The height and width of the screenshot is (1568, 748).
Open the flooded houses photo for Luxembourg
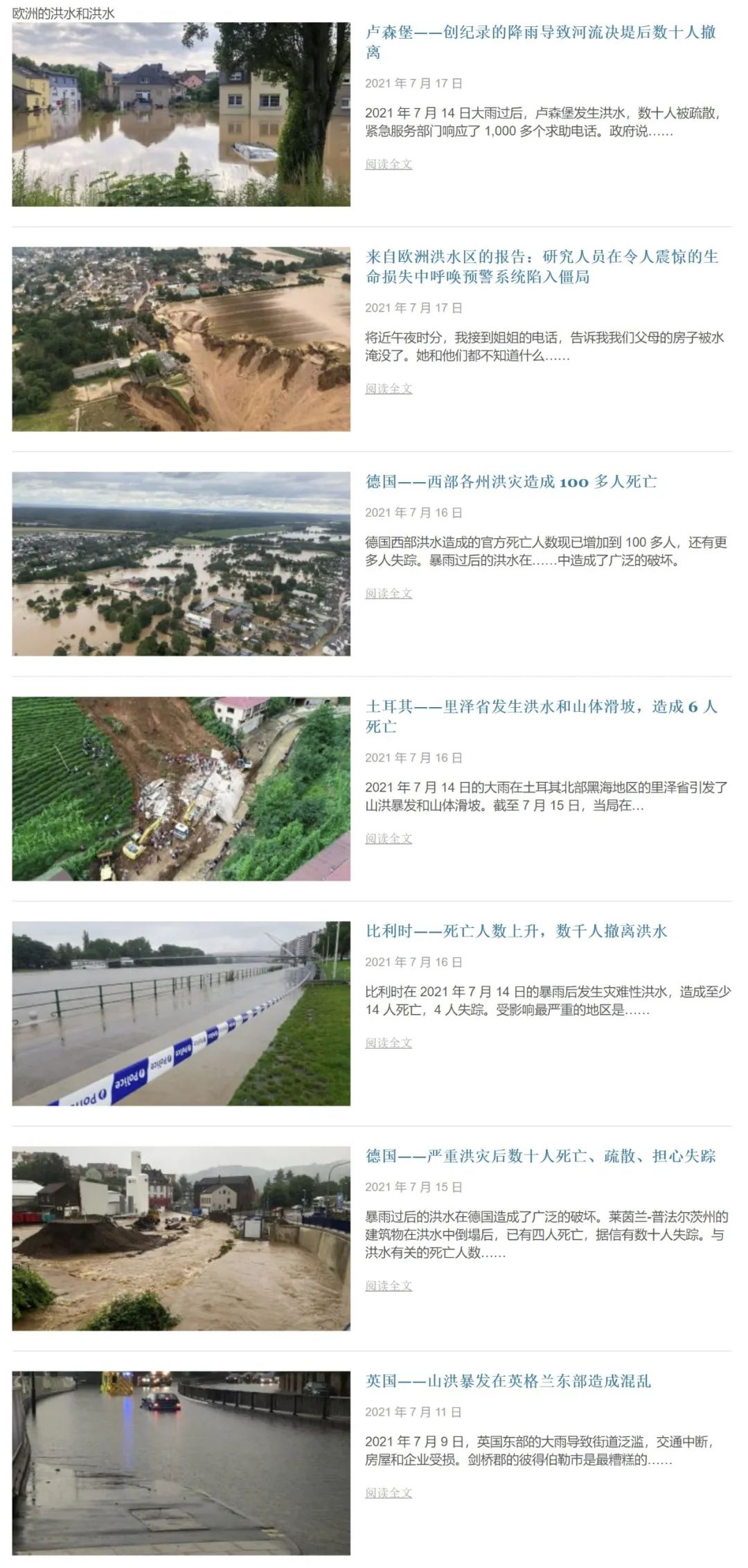181,114
